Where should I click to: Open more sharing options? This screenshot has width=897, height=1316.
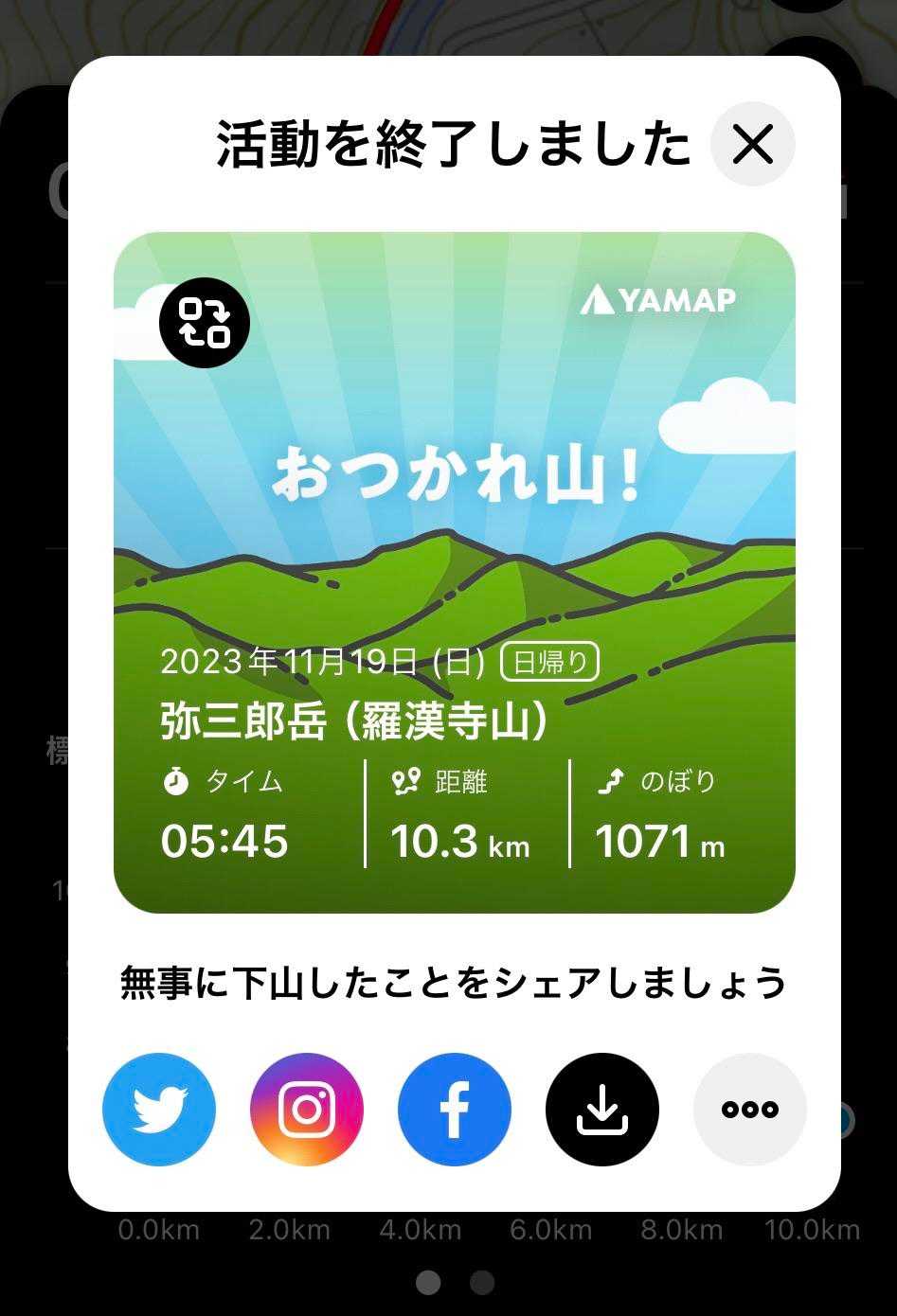click(x=750, y=1109)
